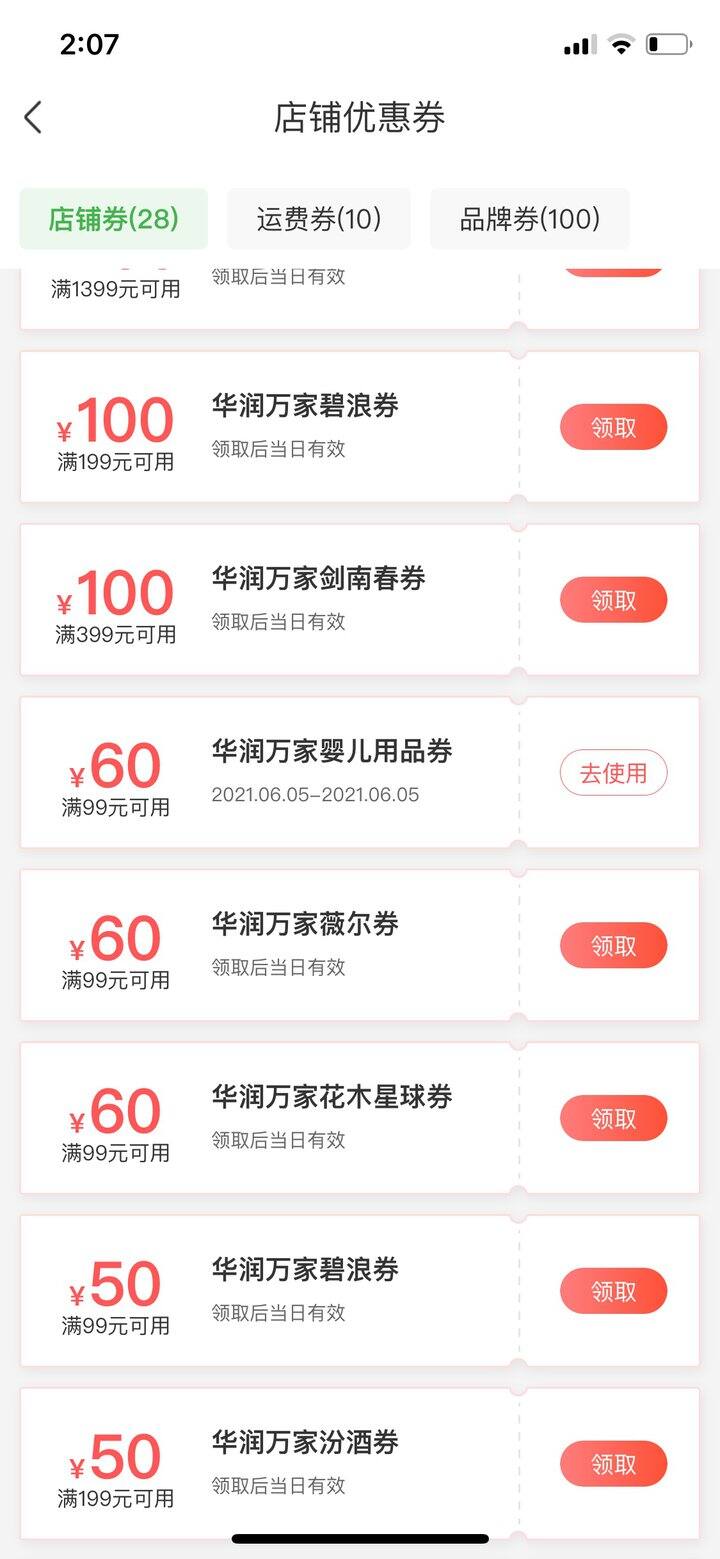This screenshot has width=720, height=1559.
Task: Claim the 华润万家薇尔券 coupon
Action: click(613, 945)
